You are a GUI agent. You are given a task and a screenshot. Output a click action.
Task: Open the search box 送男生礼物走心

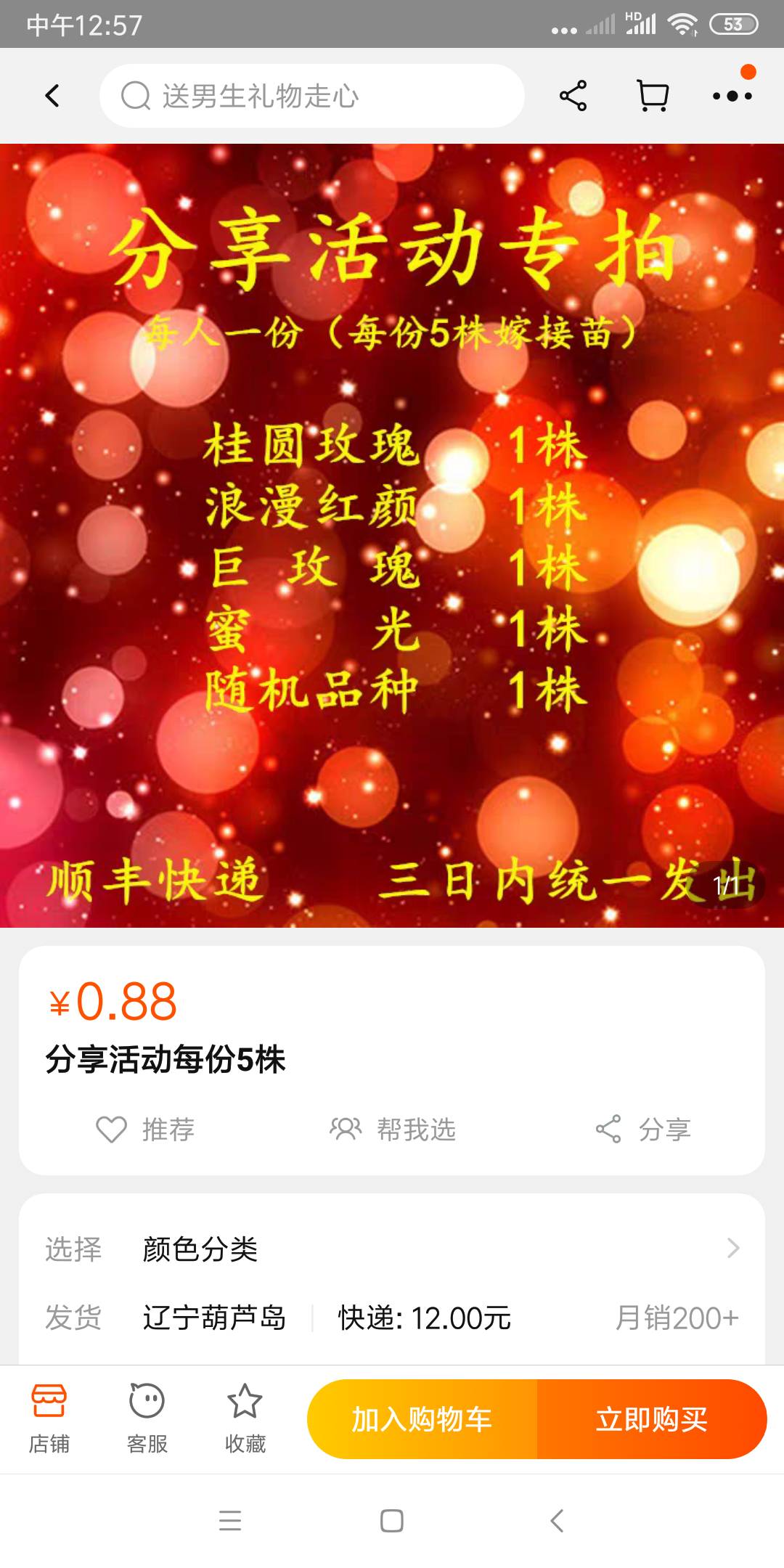[x=312, y=96]
